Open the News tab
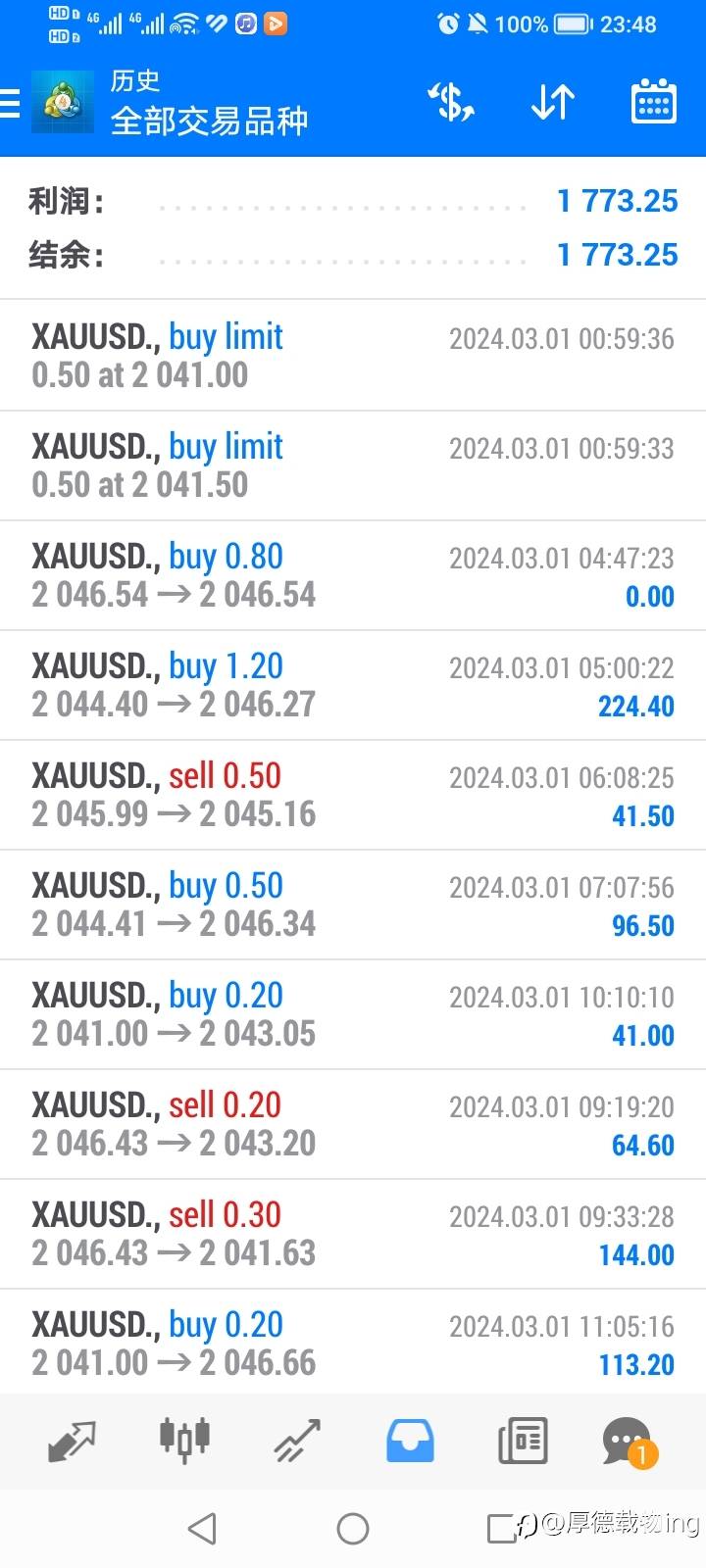Image resolution: width=706 pixels, height=1568 pixels. pyautogui.click(x=523, y=1441)
